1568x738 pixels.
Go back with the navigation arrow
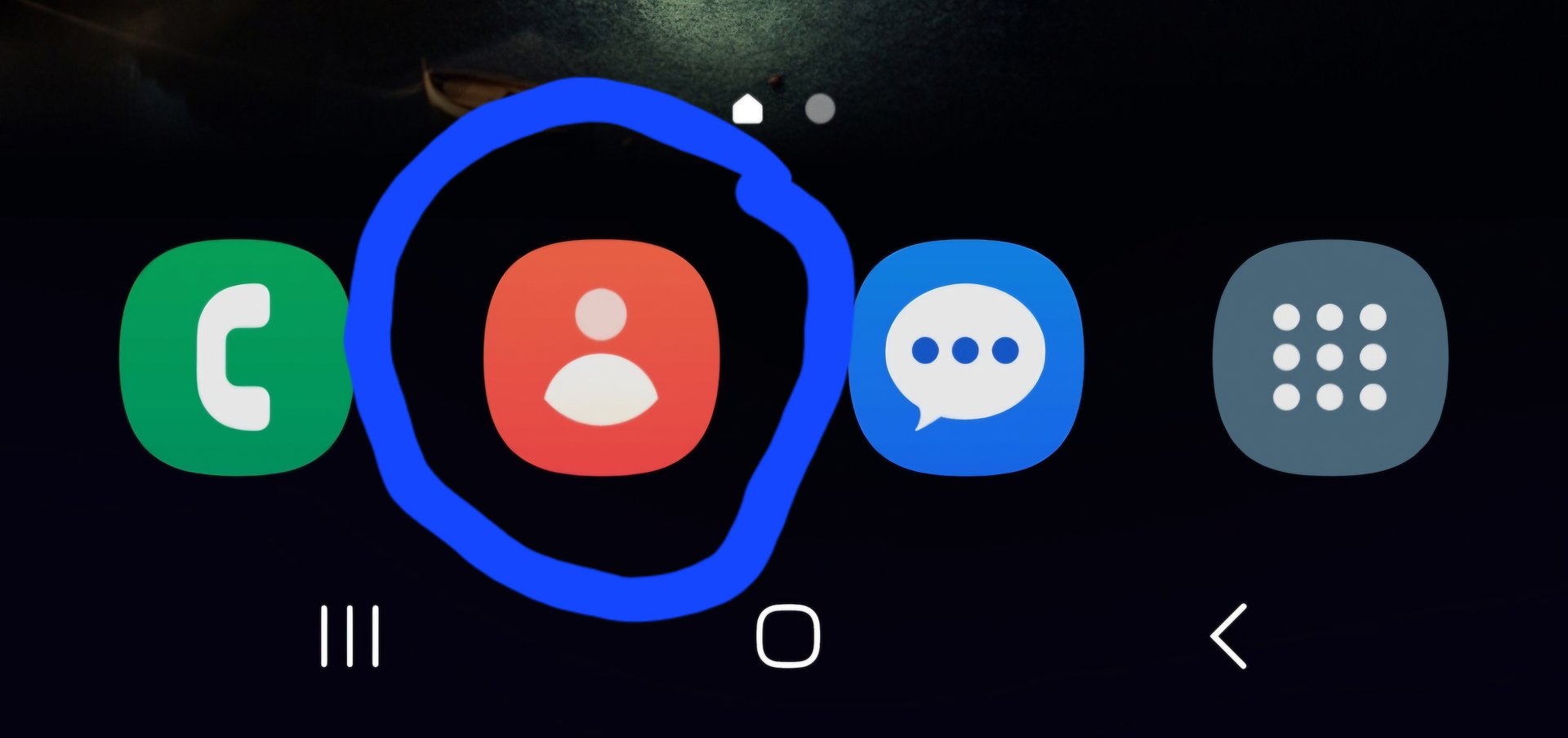click(x=1229, y=636)
